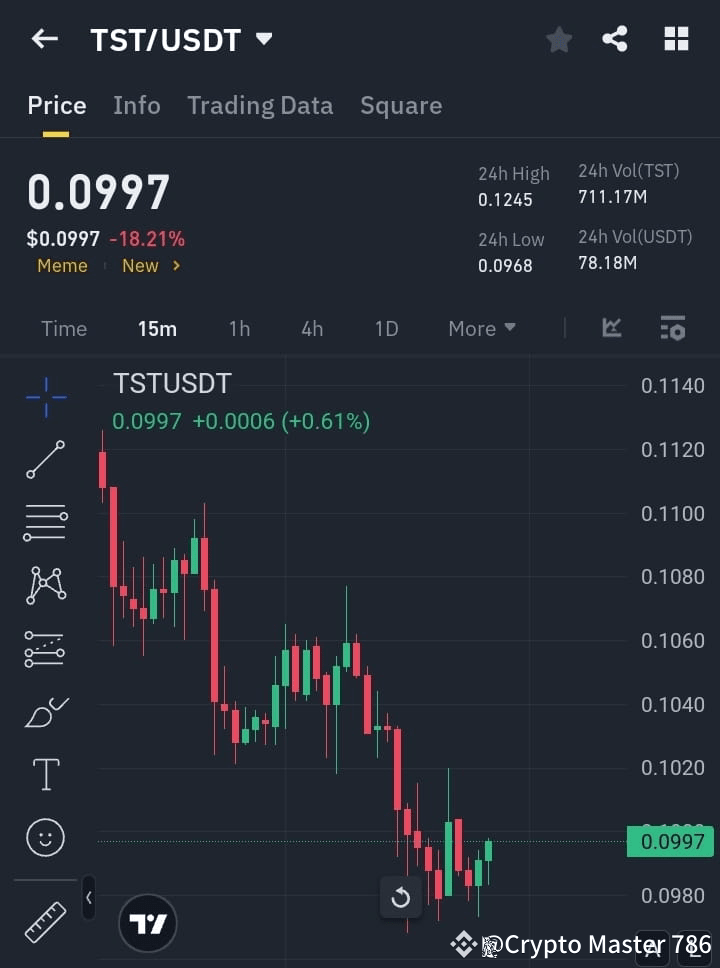The height and width of the screenshot is (968, 720).
Task: Open the technical indicators panel
Action: [673, 328]
